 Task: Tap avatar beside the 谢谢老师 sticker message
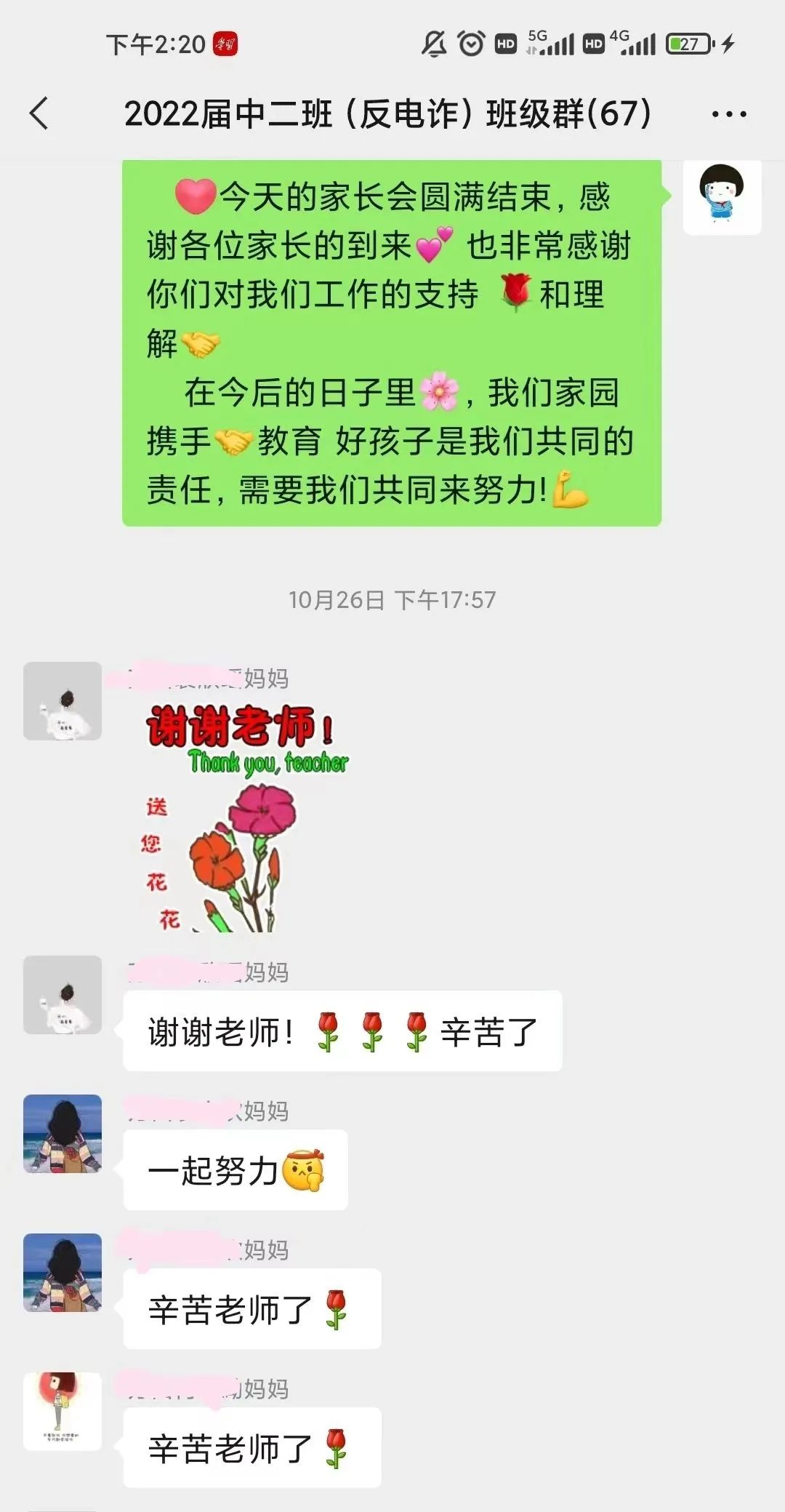[63, 701]
